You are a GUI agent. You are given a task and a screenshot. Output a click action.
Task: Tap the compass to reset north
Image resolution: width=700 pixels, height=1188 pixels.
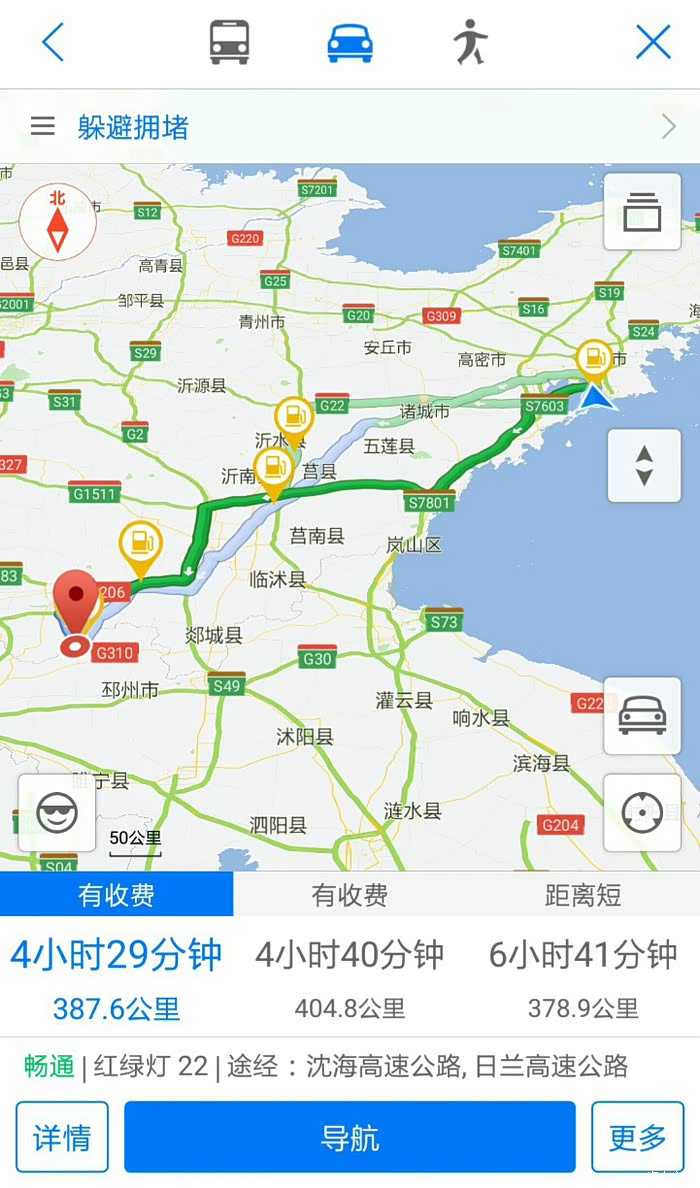(58, 222)
